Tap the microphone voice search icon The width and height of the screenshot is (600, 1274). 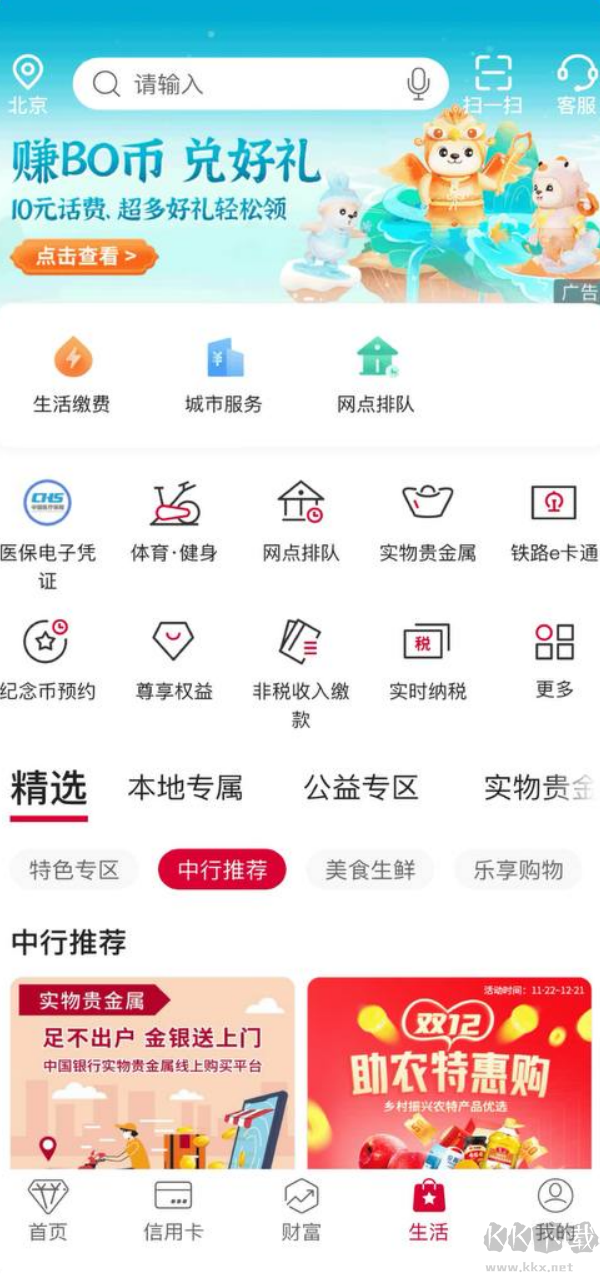pos(419,84)
